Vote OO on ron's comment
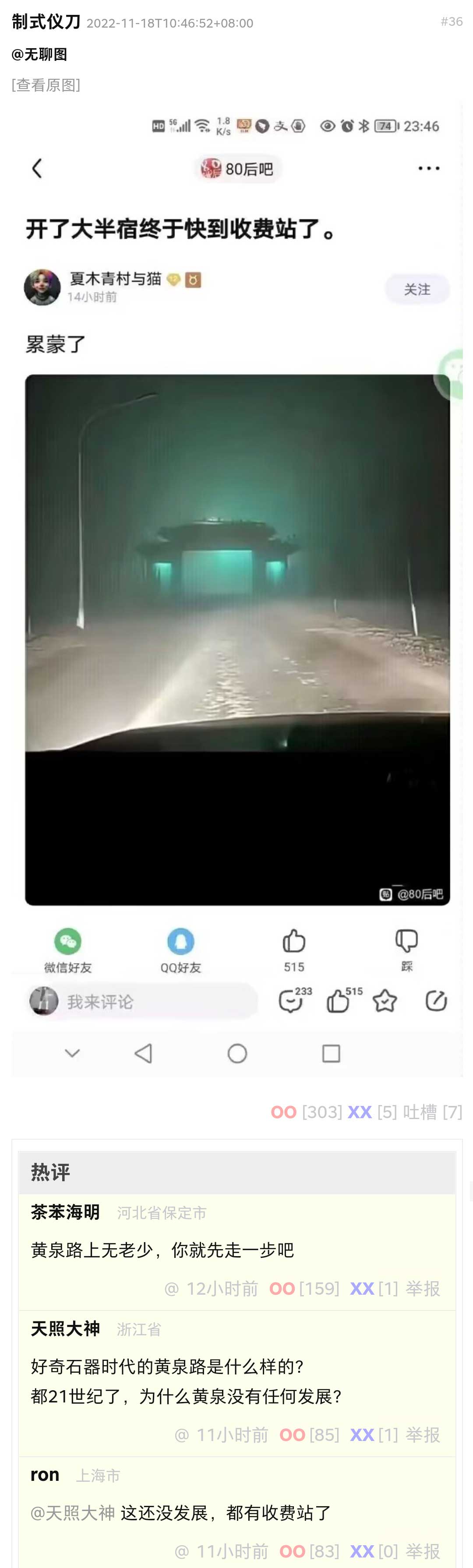The width and height of the screenshot is (473, 1568). point(292,1551)
